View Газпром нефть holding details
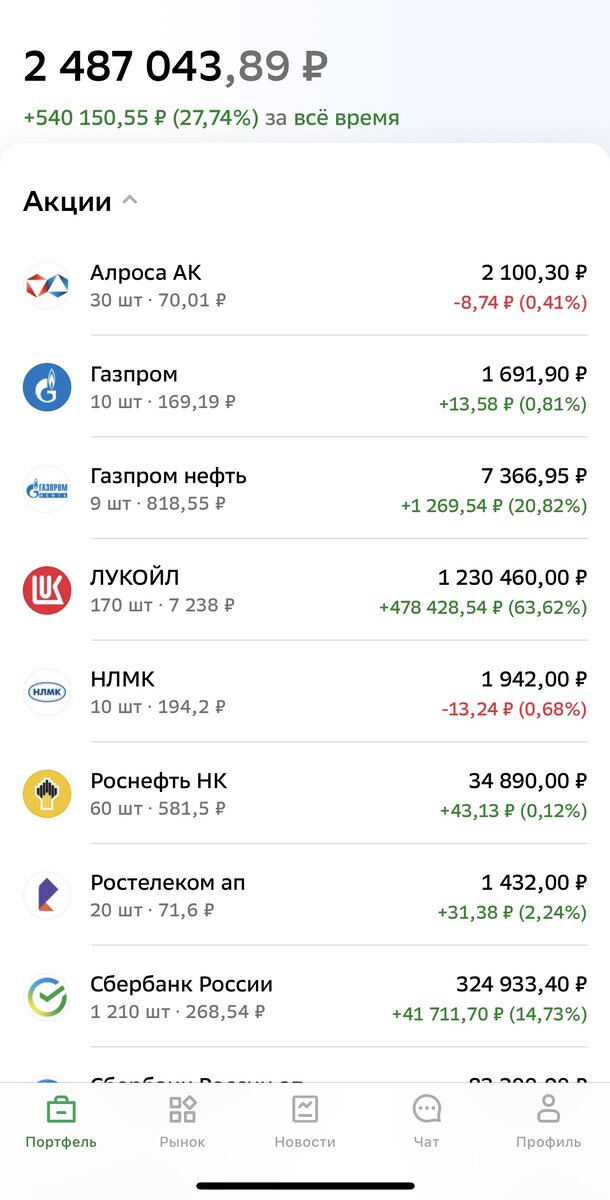Viewport: 610px width, 1200px height. click(305, 489)
